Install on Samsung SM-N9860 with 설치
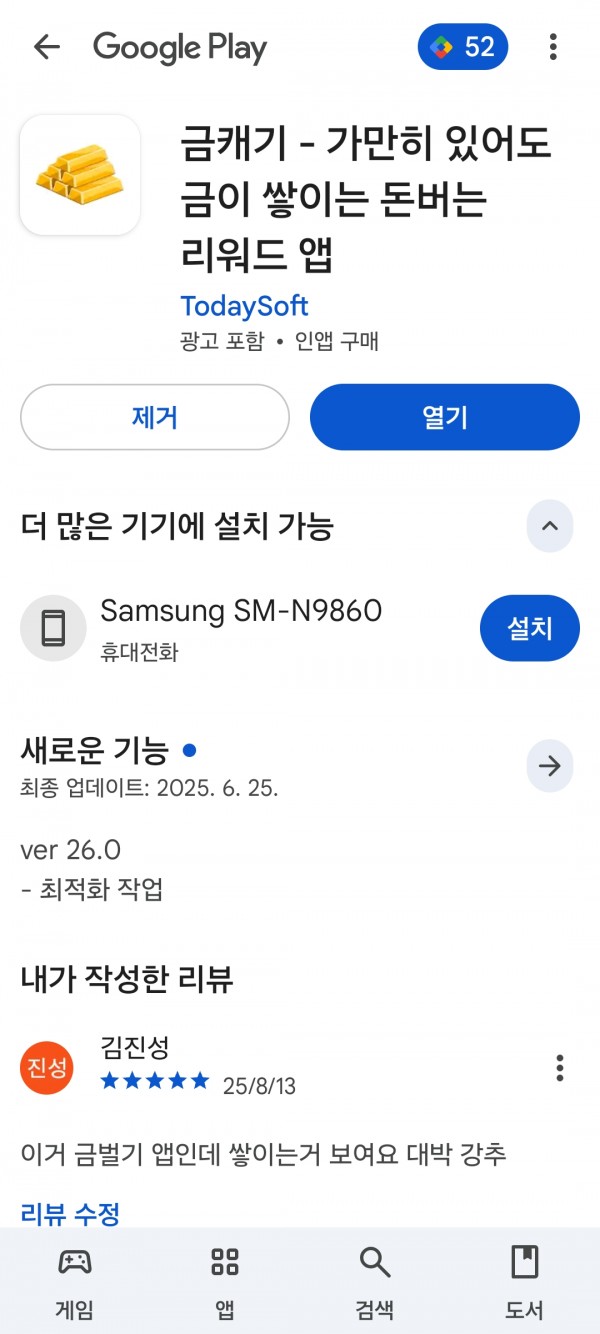 coord(530,628)
